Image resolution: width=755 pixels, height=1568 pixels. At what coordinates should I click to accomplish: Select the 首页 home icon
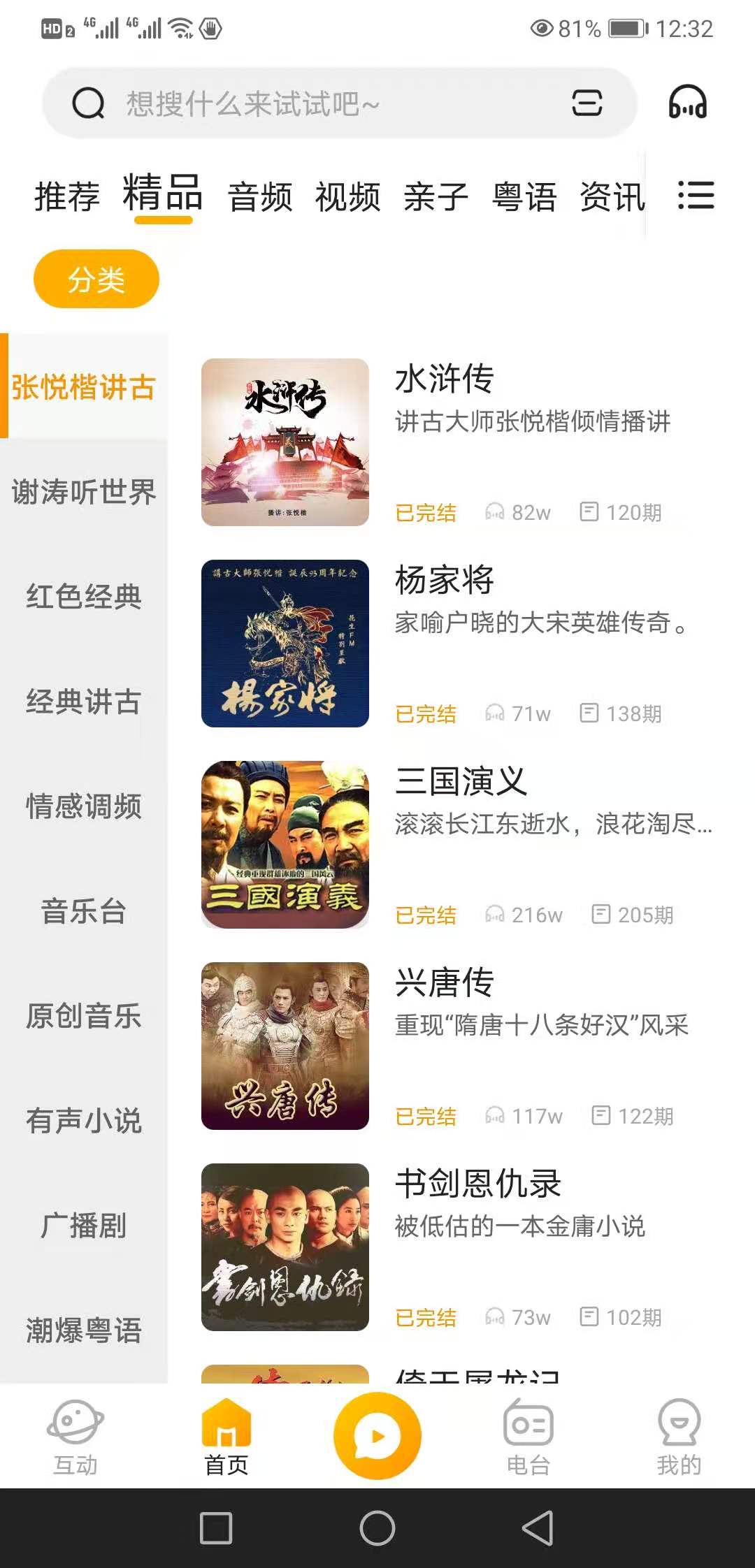point(226,1429)
